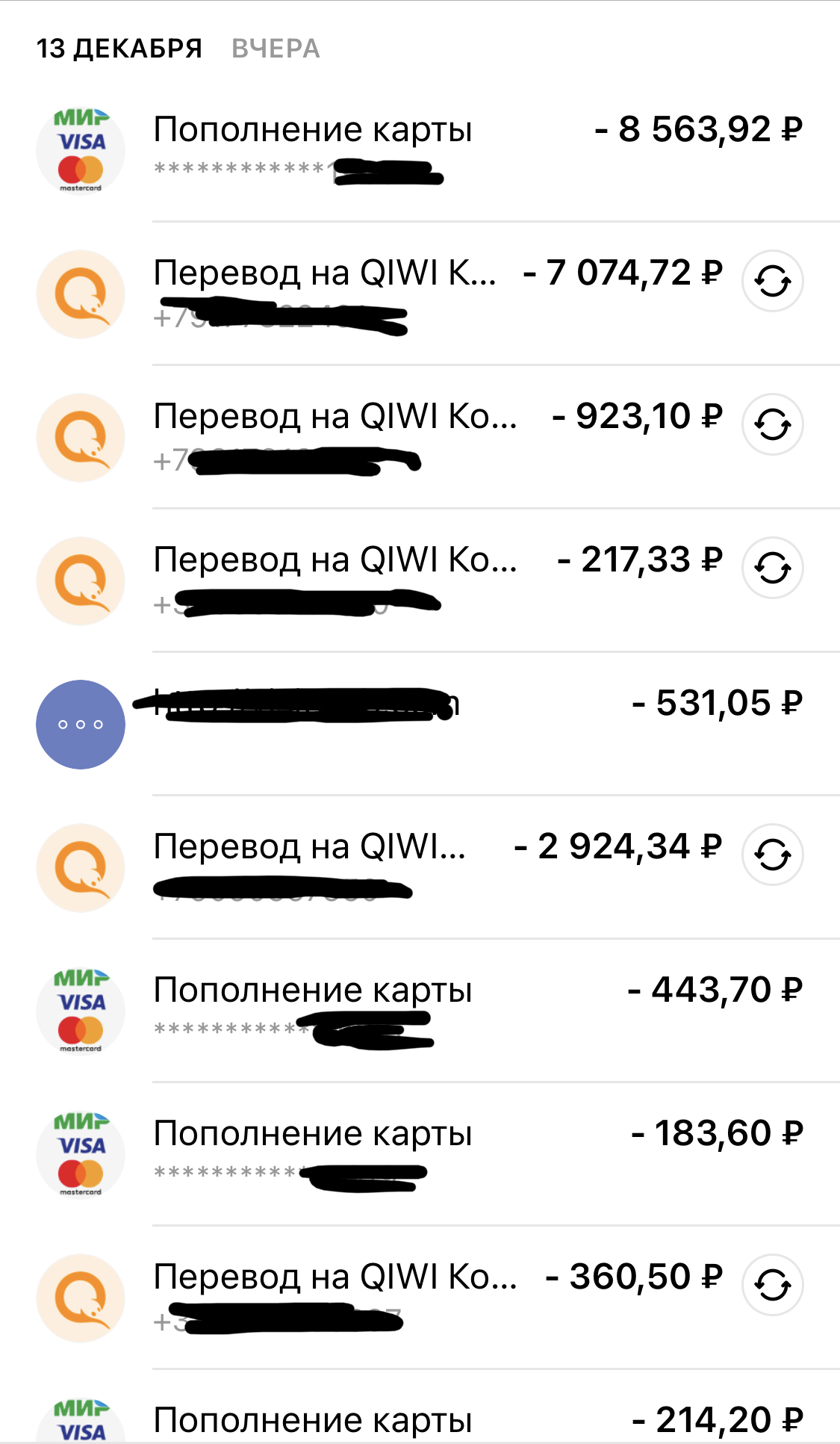The height and width of the screenshot is (1444, 840).
Task: Repeat the 217,33 ₽ QIWI transfer
Action: click(772, 568)
